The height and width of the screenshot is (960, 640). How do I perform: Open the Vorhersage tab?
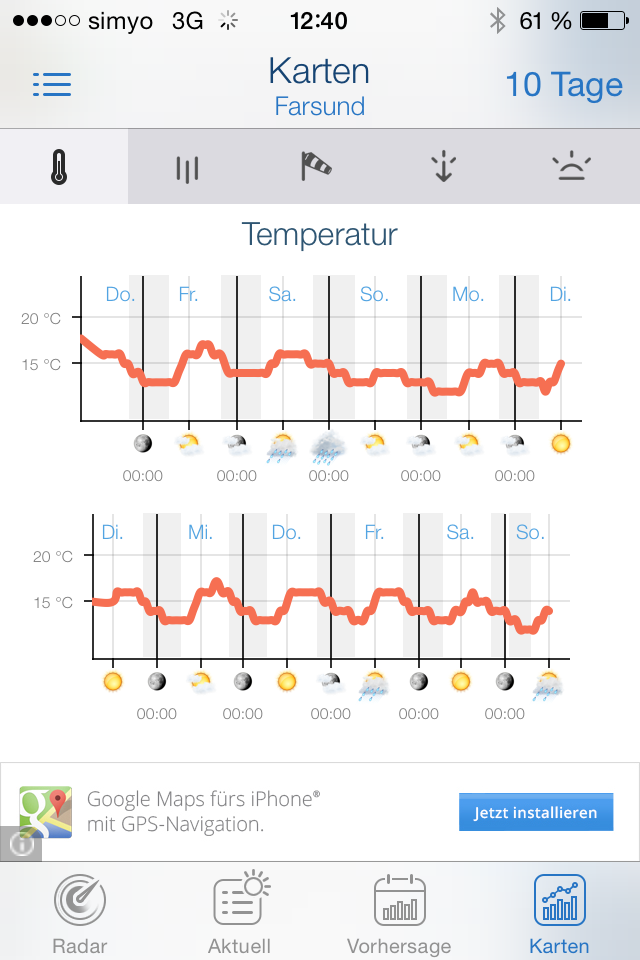point(399,912)
